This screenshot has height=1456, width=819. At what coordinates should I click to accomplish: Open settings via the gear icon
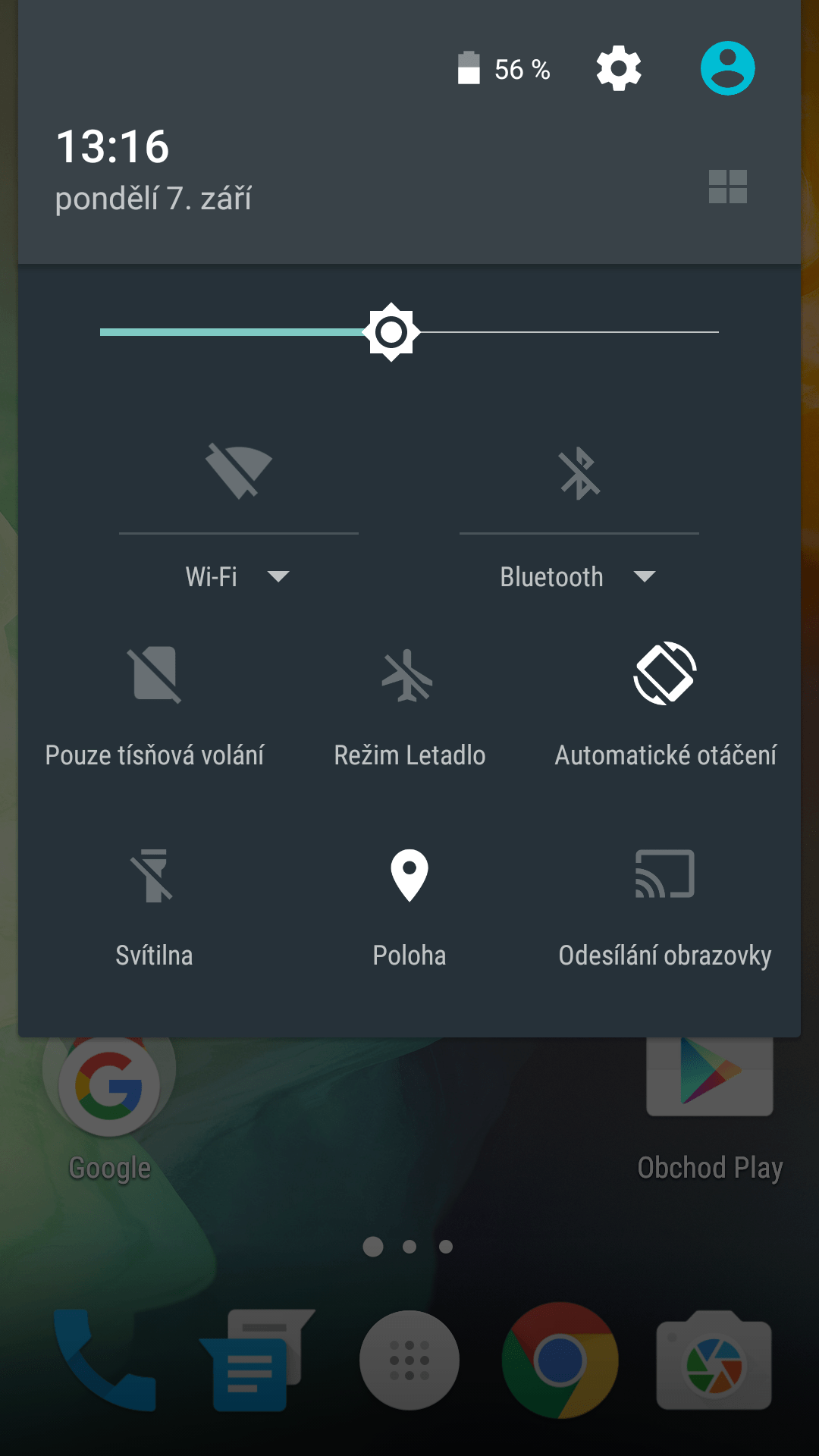pyautogui.click(x=619, y=68)
